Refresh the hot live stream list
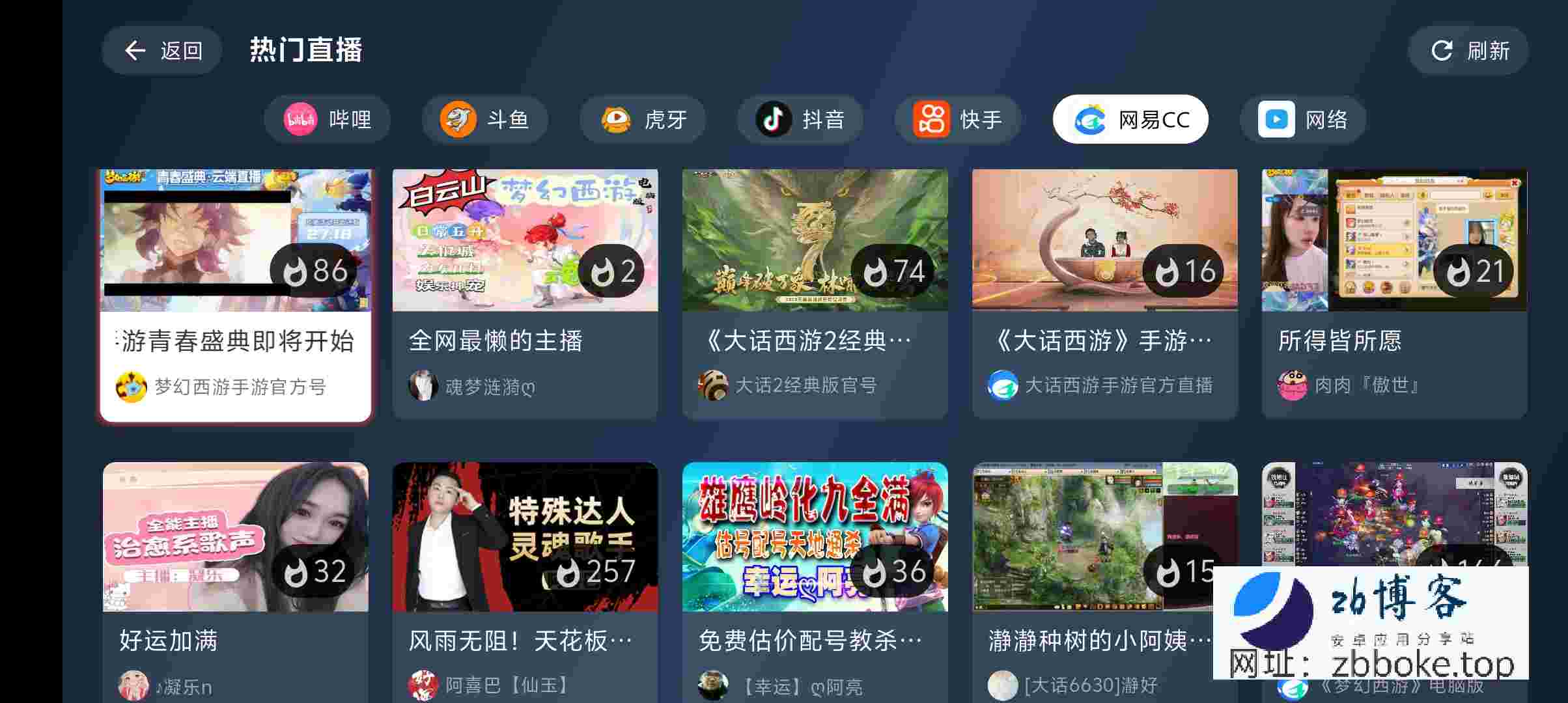Screen dimensions: 1568x703 click(1468, 50)
